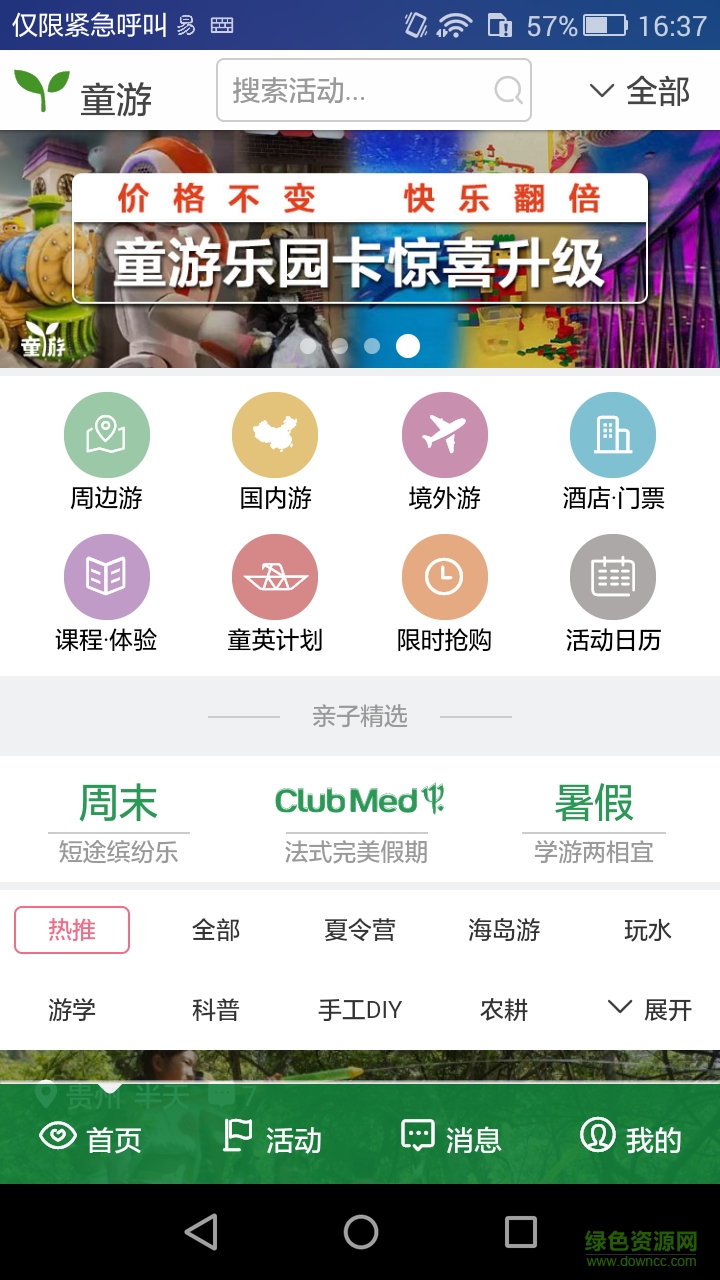Open the 周边游 map icon

tap(106, 435)
